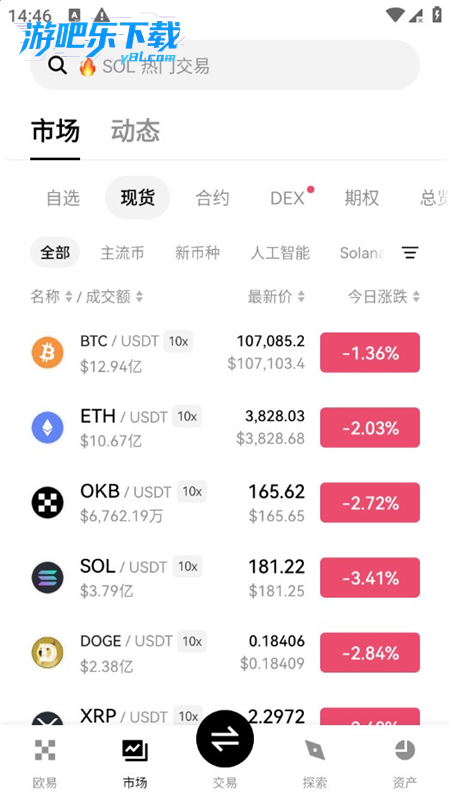Sort the list by 今日涨跌

(x=384, y=296)
